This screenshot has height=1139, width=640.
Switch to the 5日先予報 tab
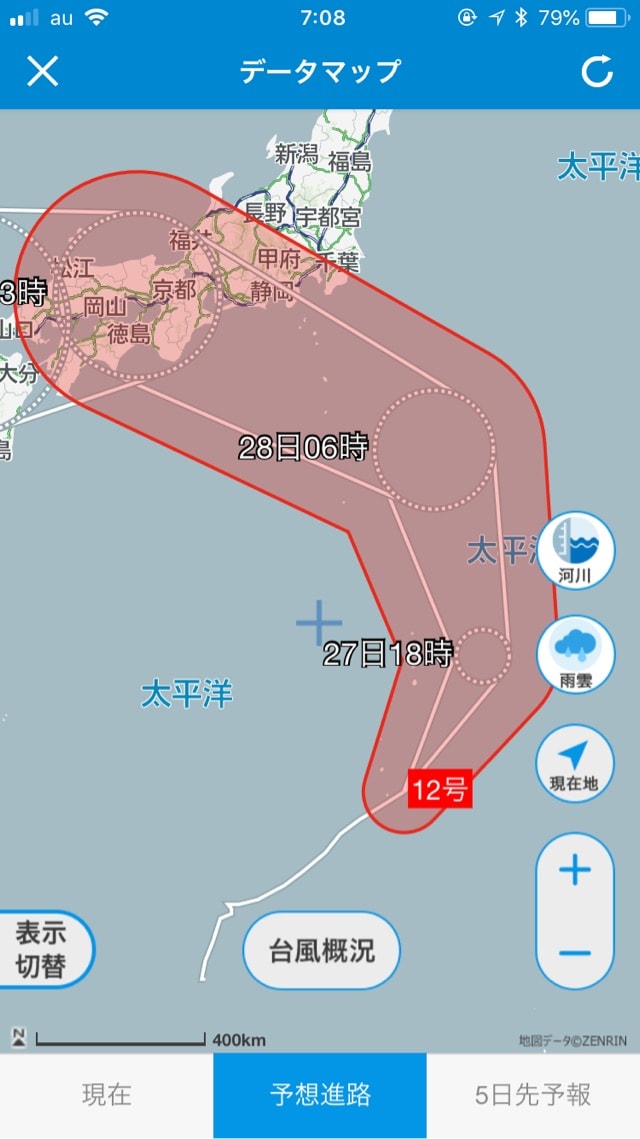pyautogui.click(x=533, y=1095)
